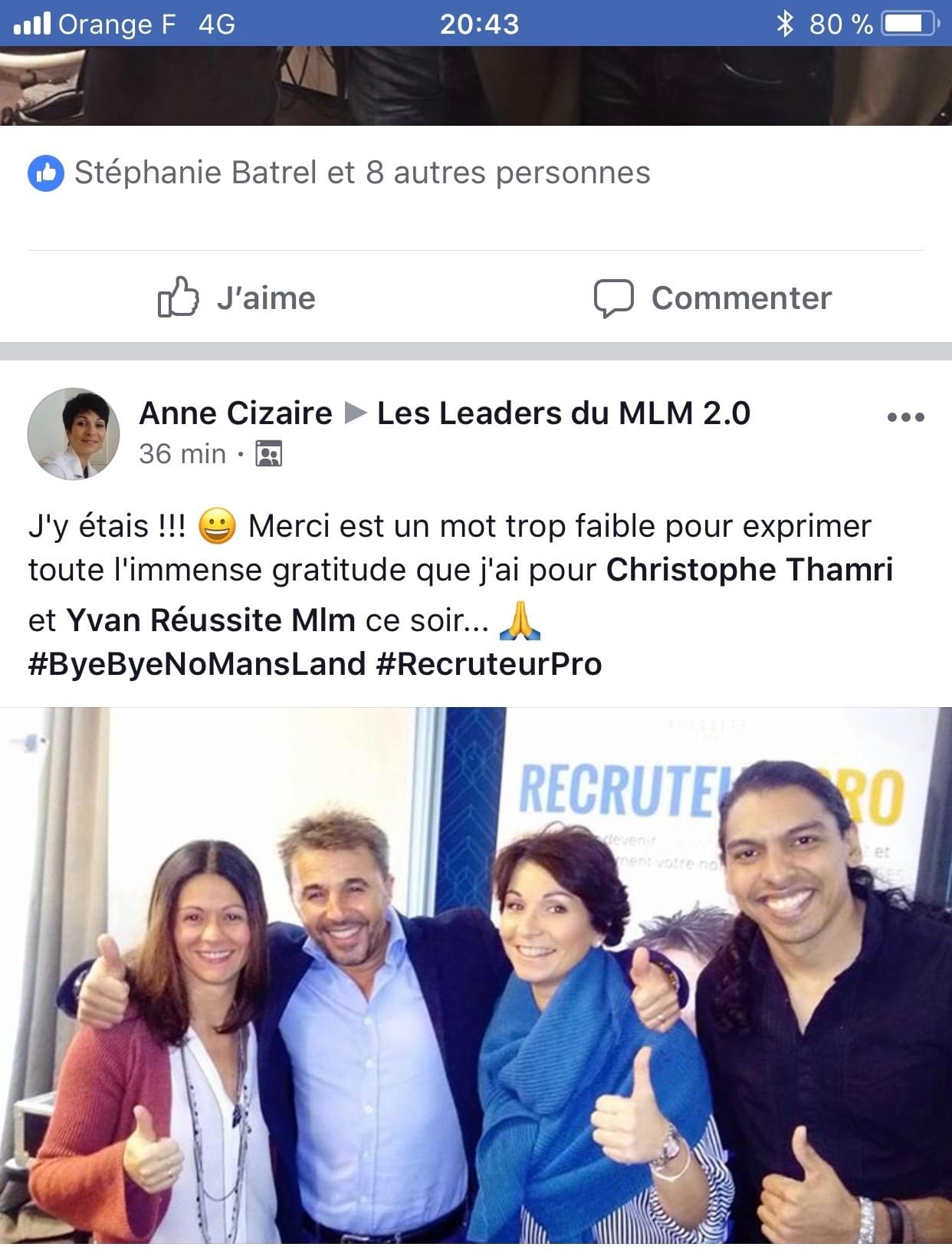Open Anne Cizaire's group photo full screen
This screenshot has width=952, height=1260.
point(475,974)
